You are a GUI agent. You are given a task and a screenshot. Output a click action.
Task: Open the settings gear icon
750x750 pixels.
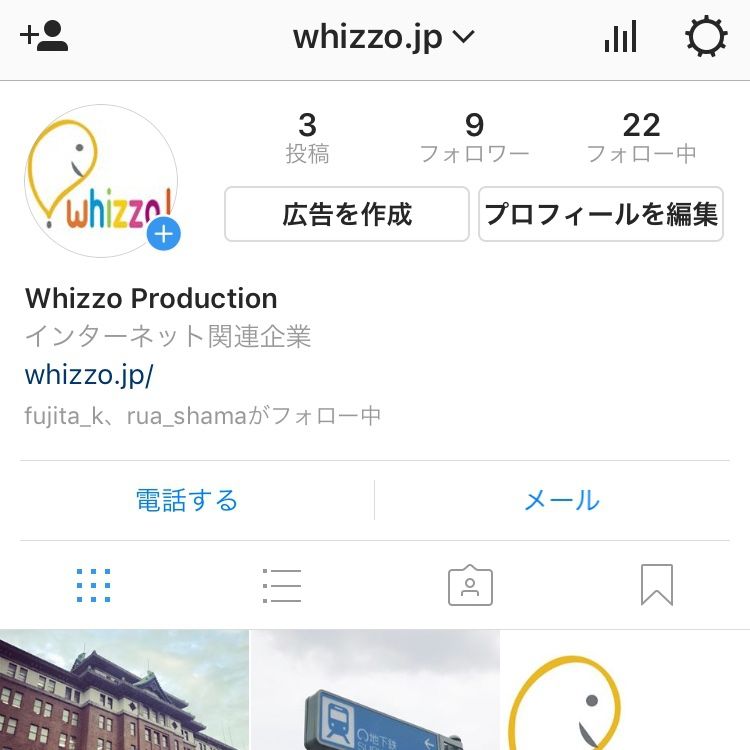pyautogui.click(x=706, y=38)
